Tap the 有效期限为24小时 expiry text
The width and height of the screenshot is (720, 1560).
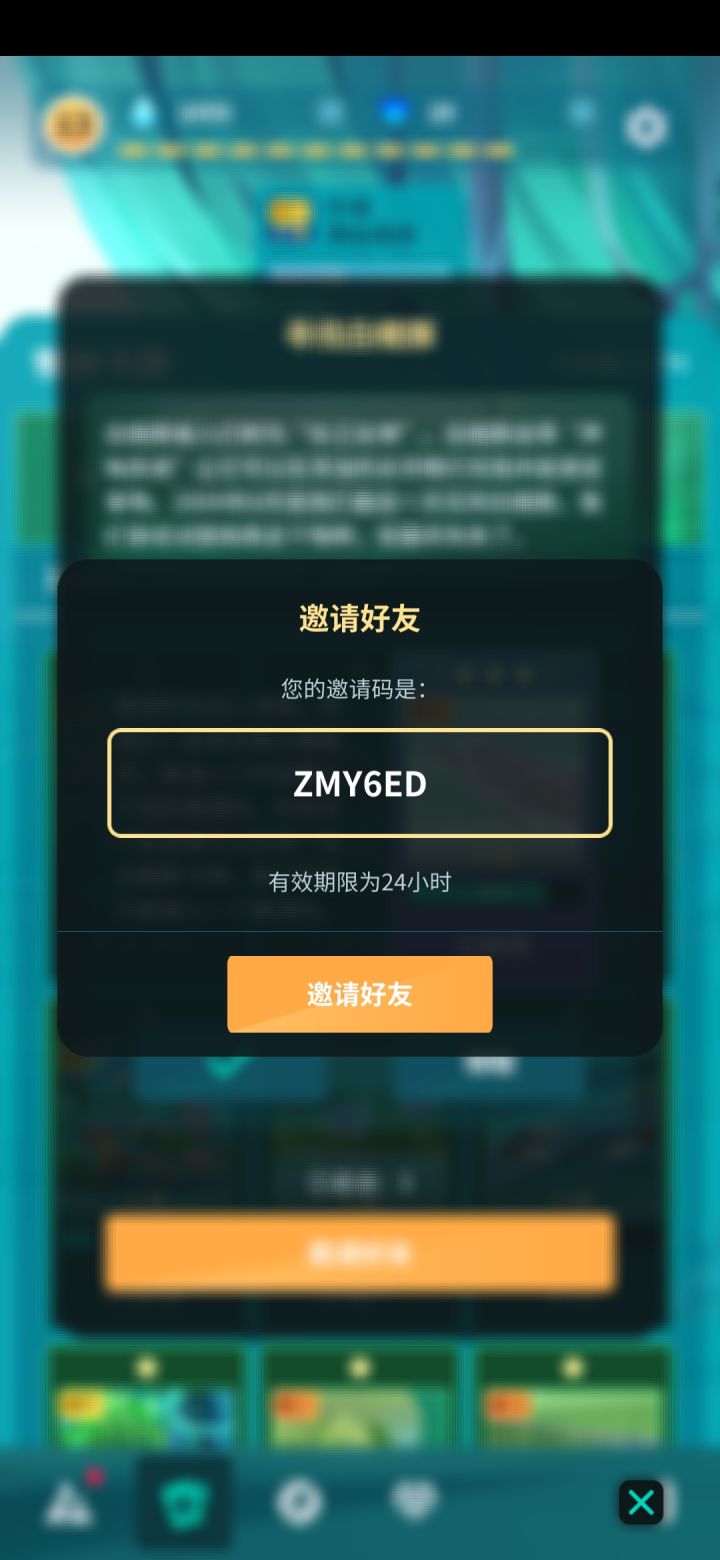pyautogui.click(x=360, y=881)
